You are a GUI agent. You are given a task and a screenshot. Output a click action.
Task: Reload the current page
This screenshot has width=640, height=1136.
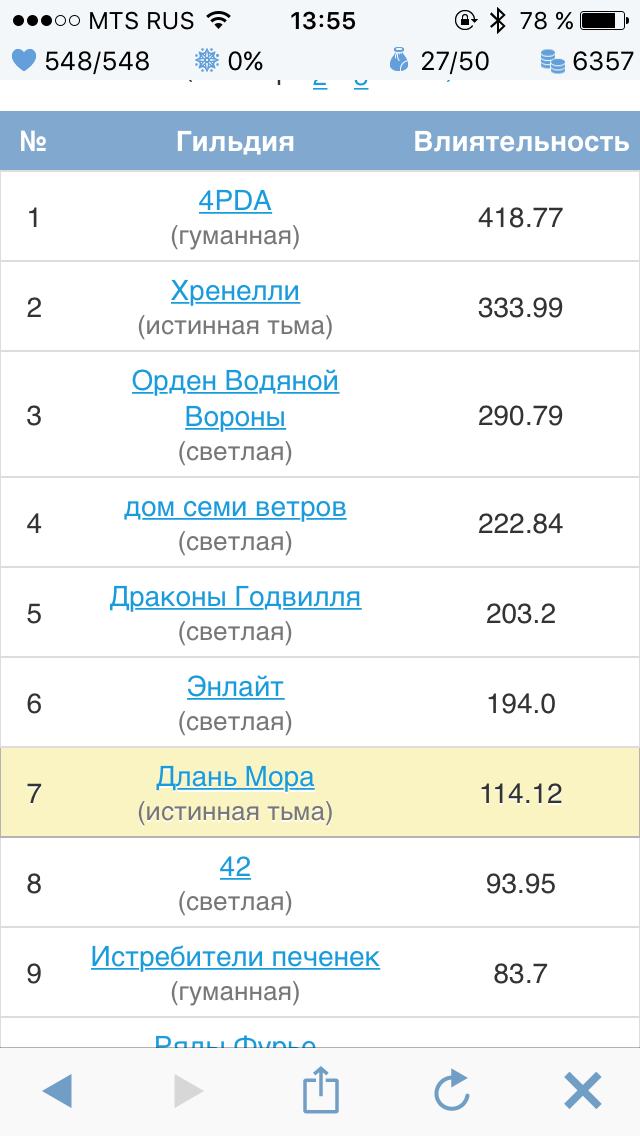451,1090
